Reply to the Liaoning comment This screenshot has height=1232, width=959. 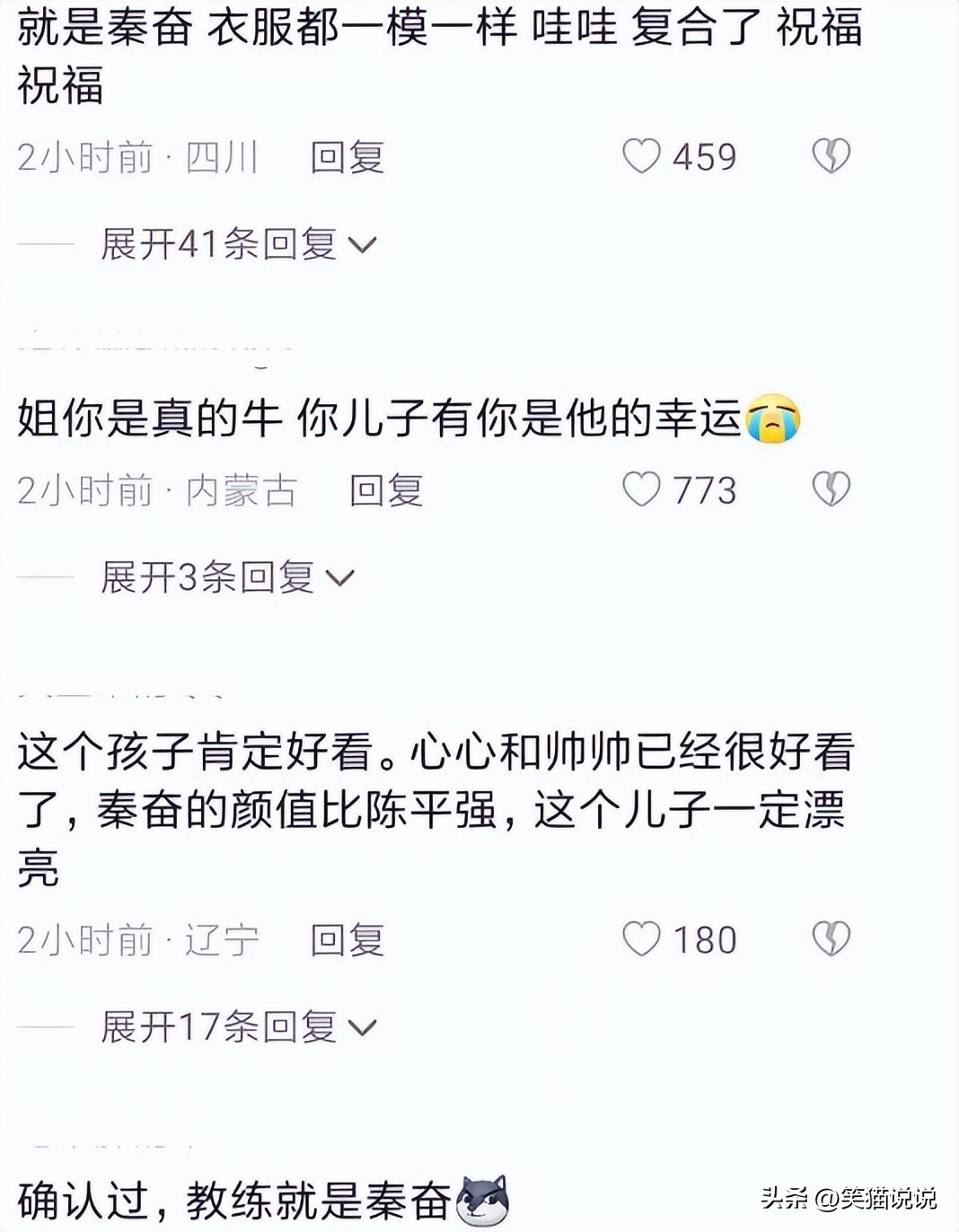click(x=348, y=940)
